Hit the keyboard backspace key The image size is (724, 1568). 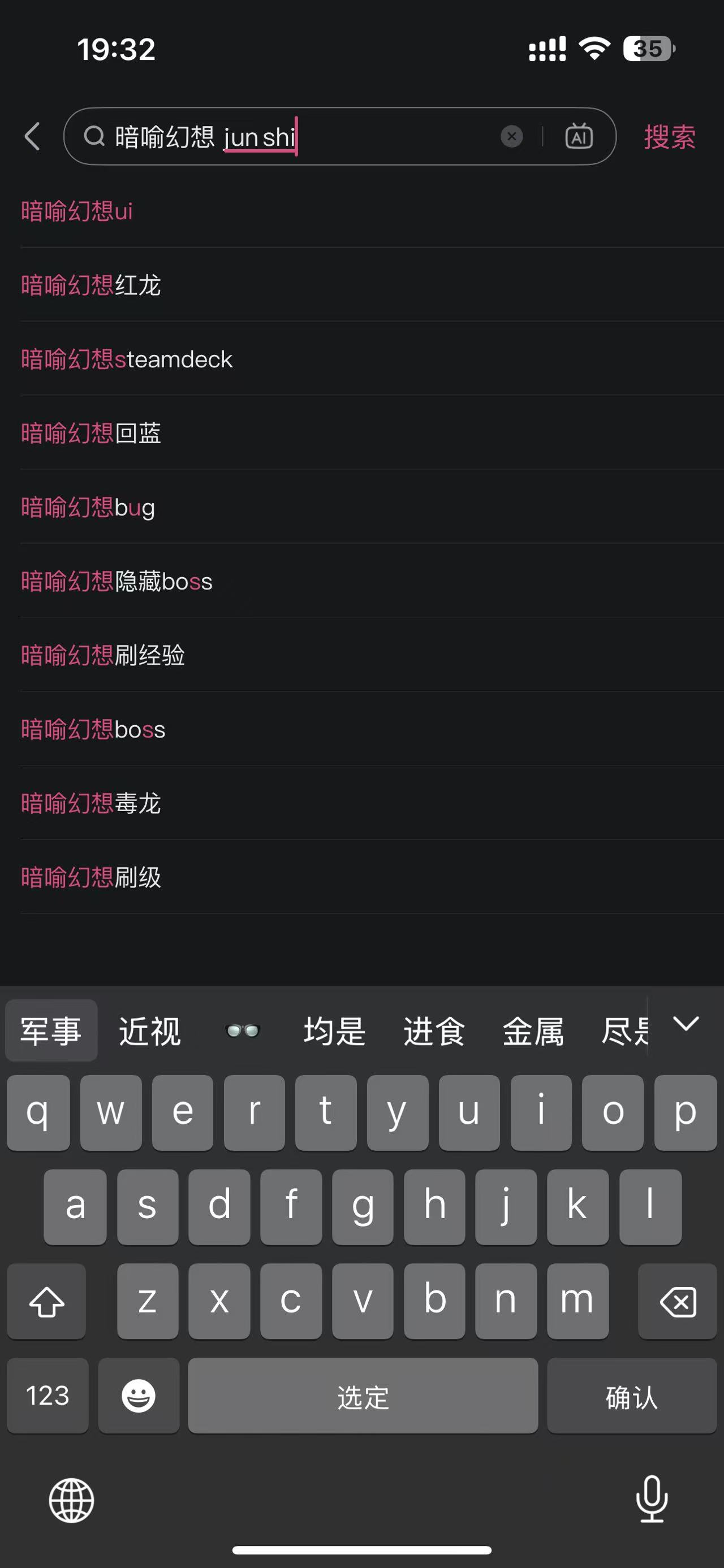coord(677,1302)
